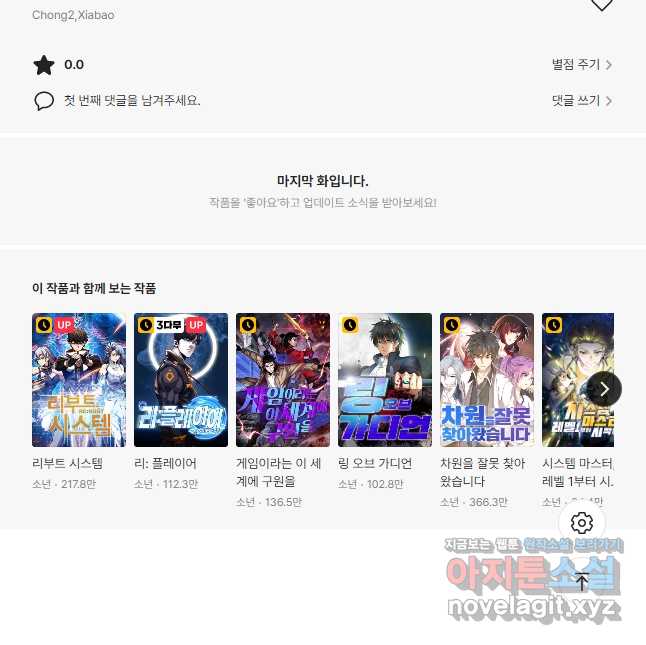Screen dimensions: 646x645
Task: Open 리부트 시스템 webtoon
Action: (x=79, y=380)
